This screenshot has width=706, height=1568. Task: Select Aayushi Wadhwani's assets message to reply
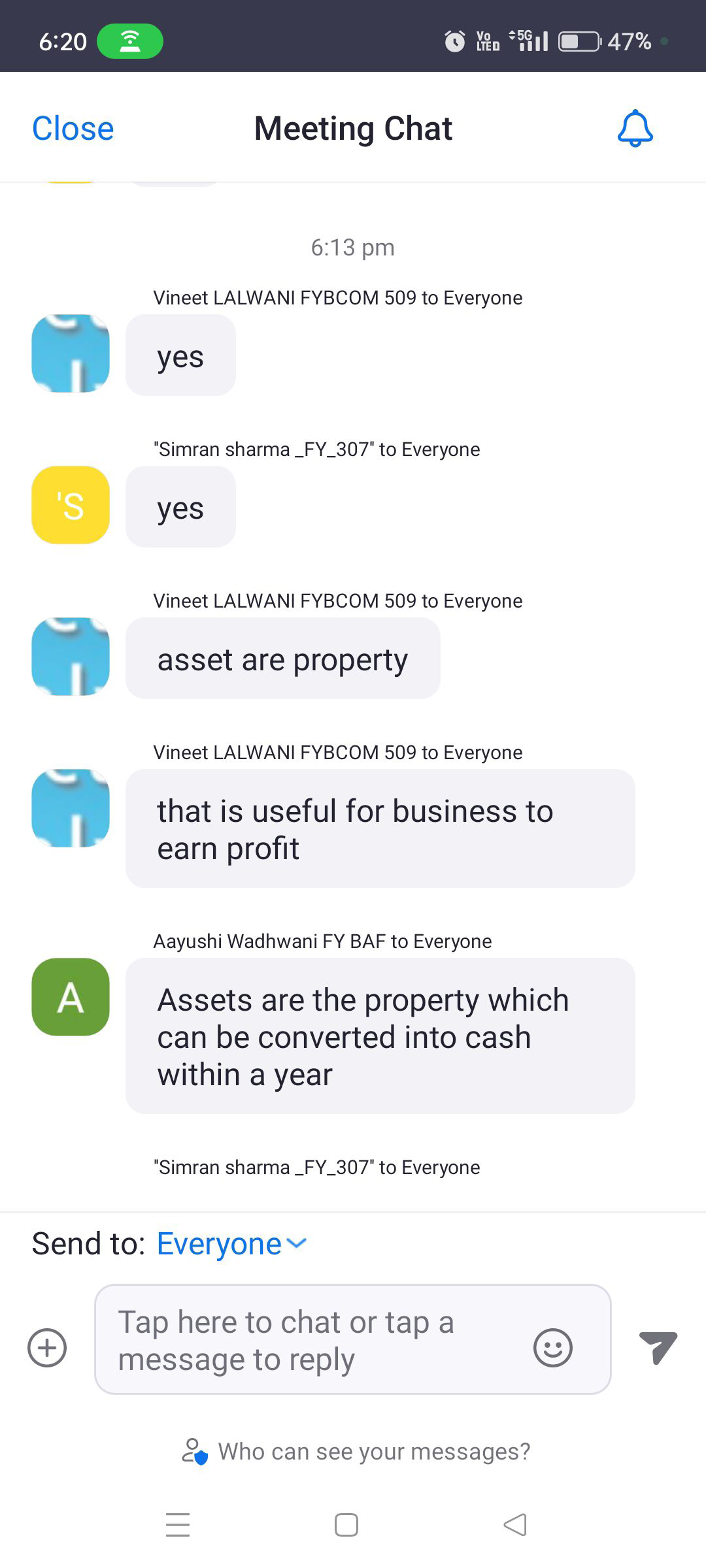coord(380,1036)
